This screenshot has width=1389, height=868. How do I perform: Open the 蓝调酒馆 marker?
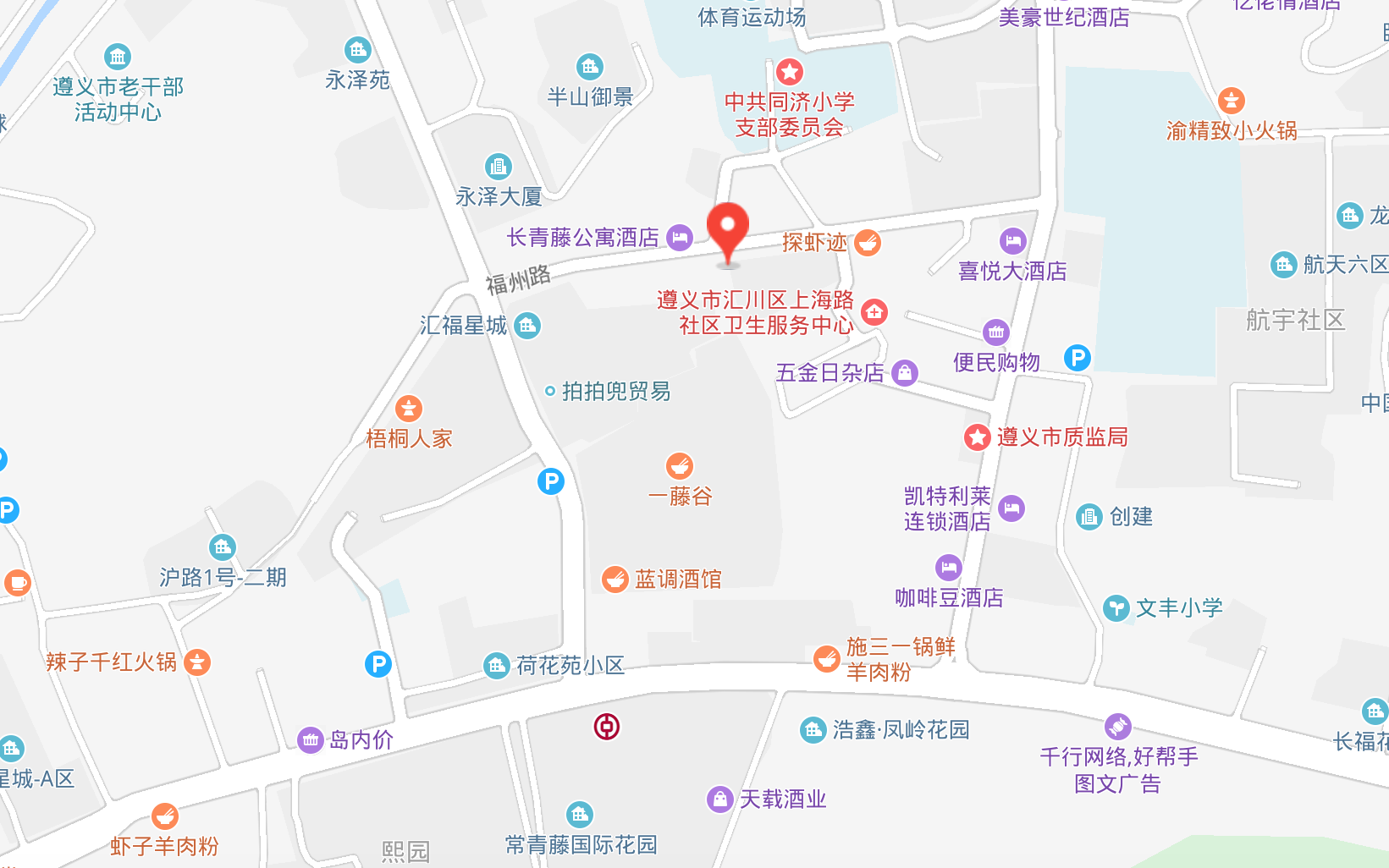pos(615,580)
